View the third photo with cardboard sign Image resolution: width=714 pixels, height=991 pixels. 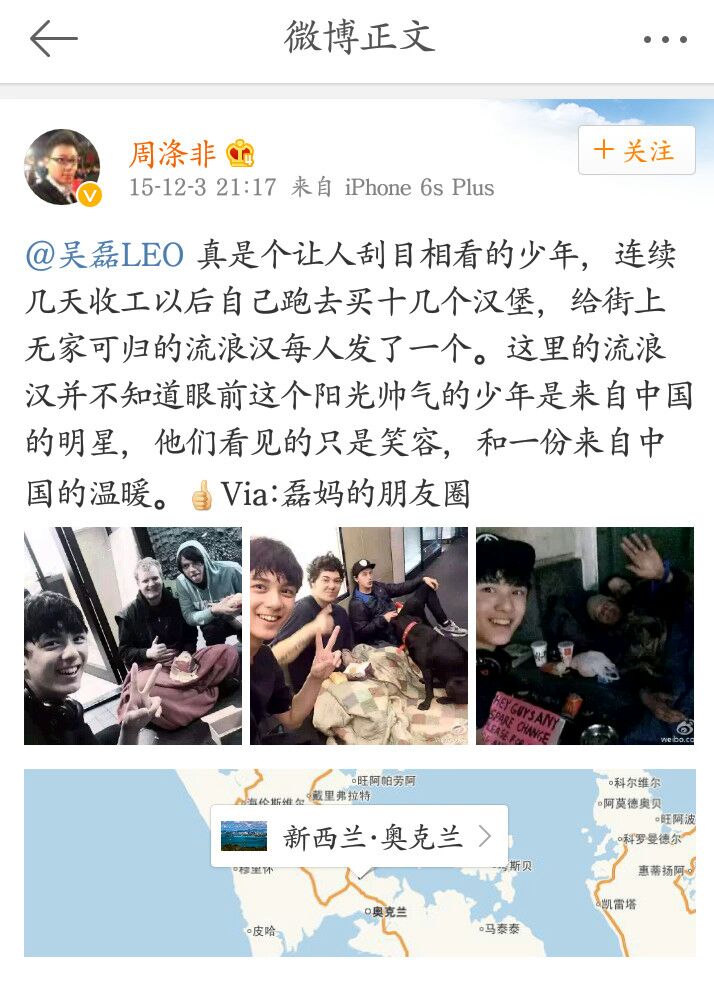tap(584, 636)
